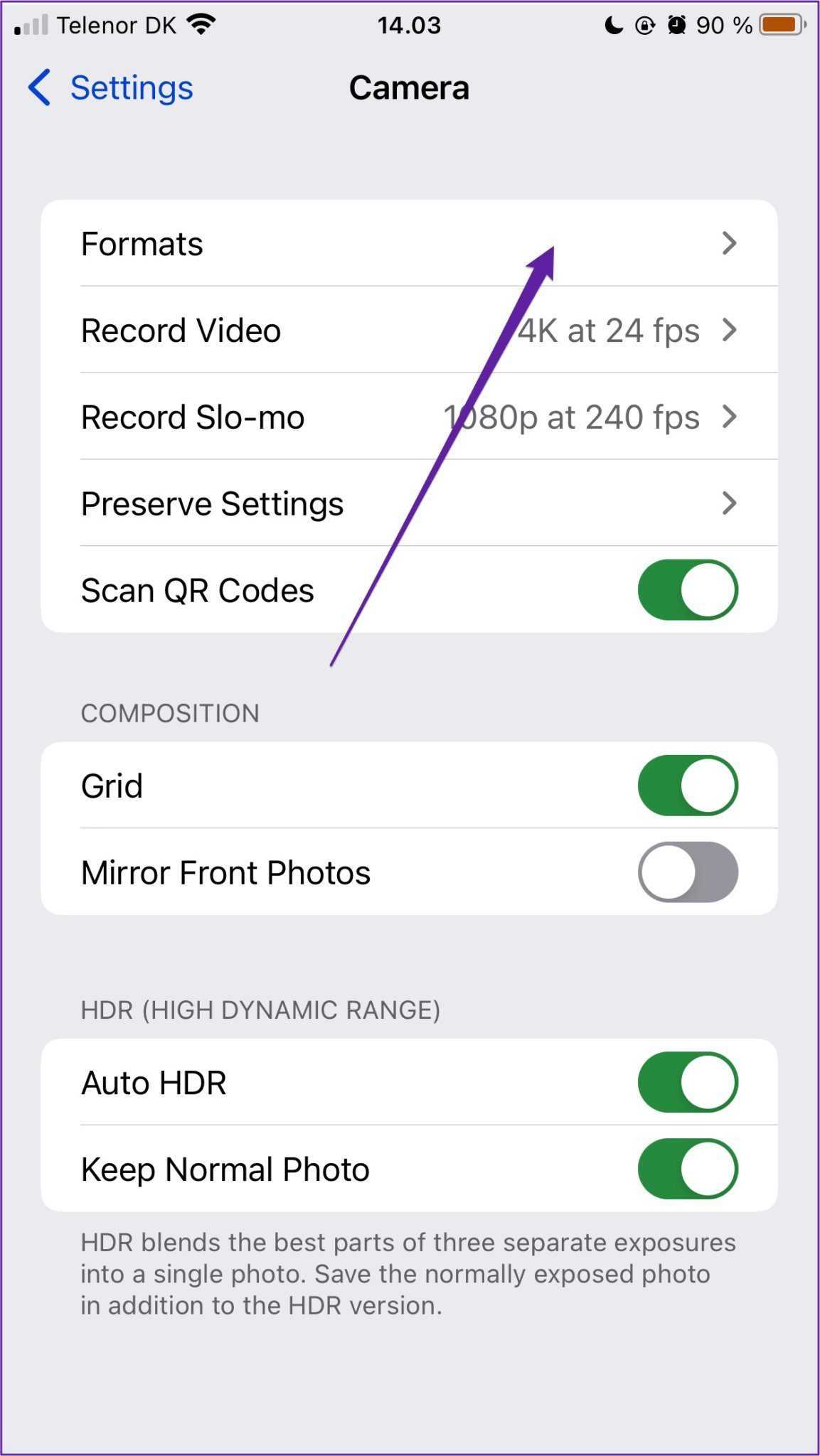Open Preserve Settings
820x1456 pixels.
(x=409, y=504)
